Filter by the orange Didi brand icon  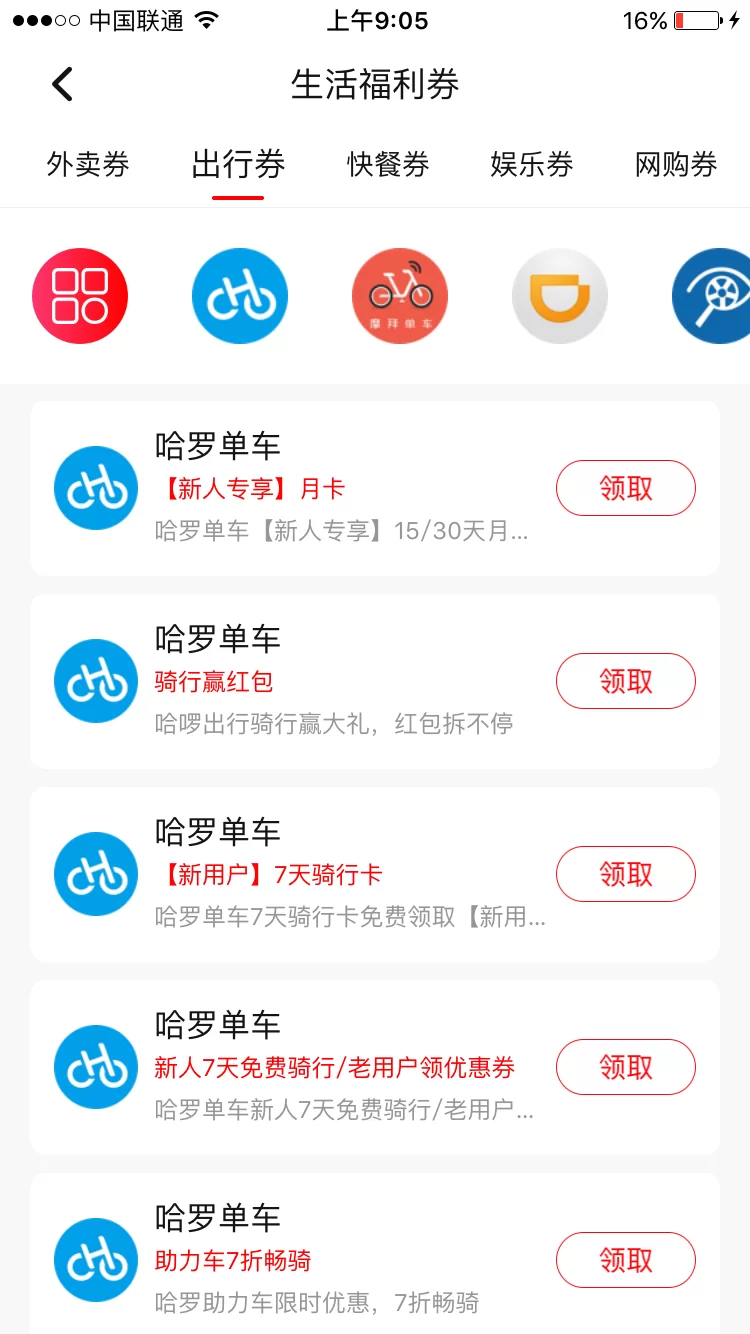[x=560, y=296]
